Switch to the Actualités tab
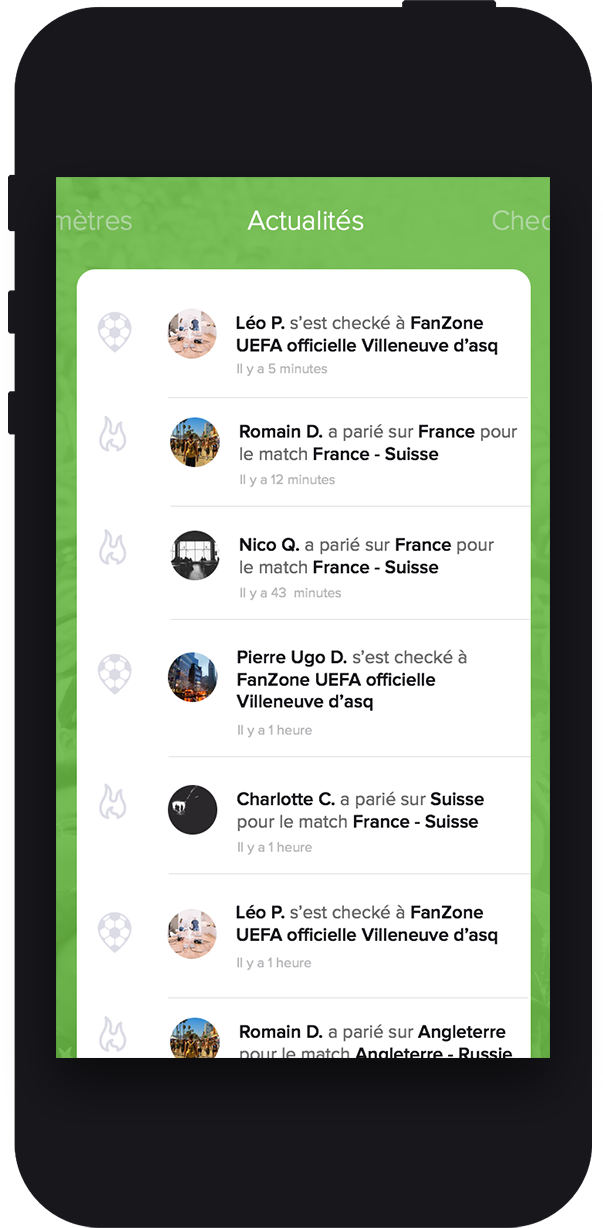 coord(305,221)
